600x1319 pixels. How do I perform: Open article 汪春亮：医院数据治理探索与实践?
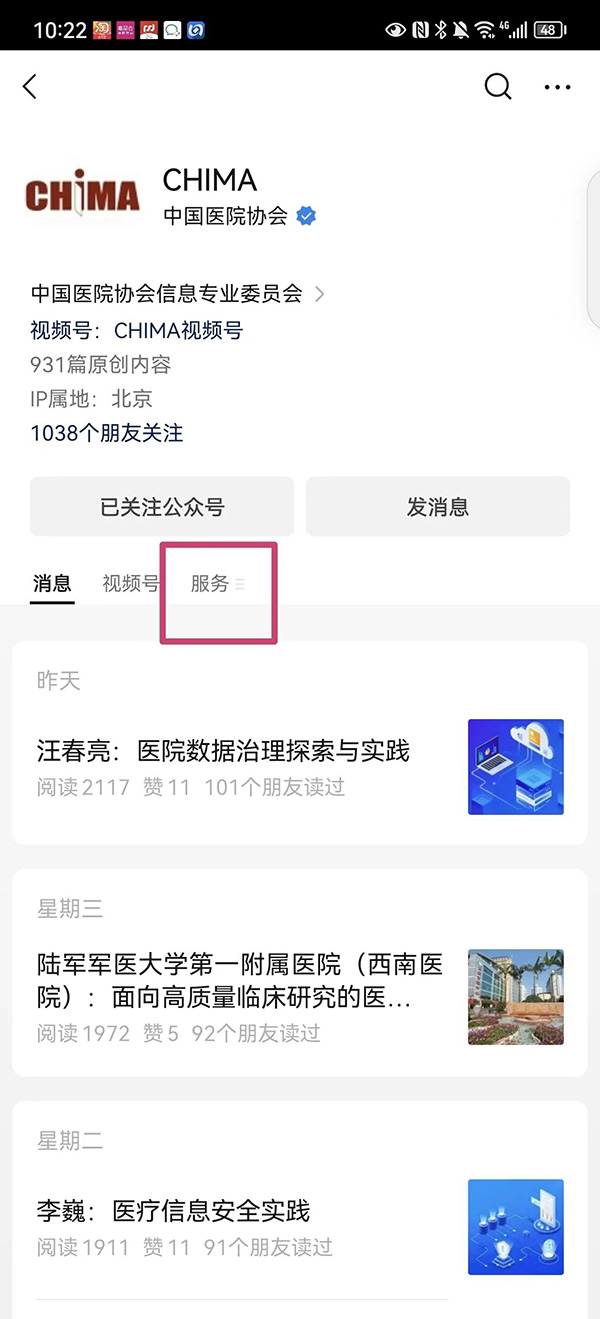click(224, 751)
